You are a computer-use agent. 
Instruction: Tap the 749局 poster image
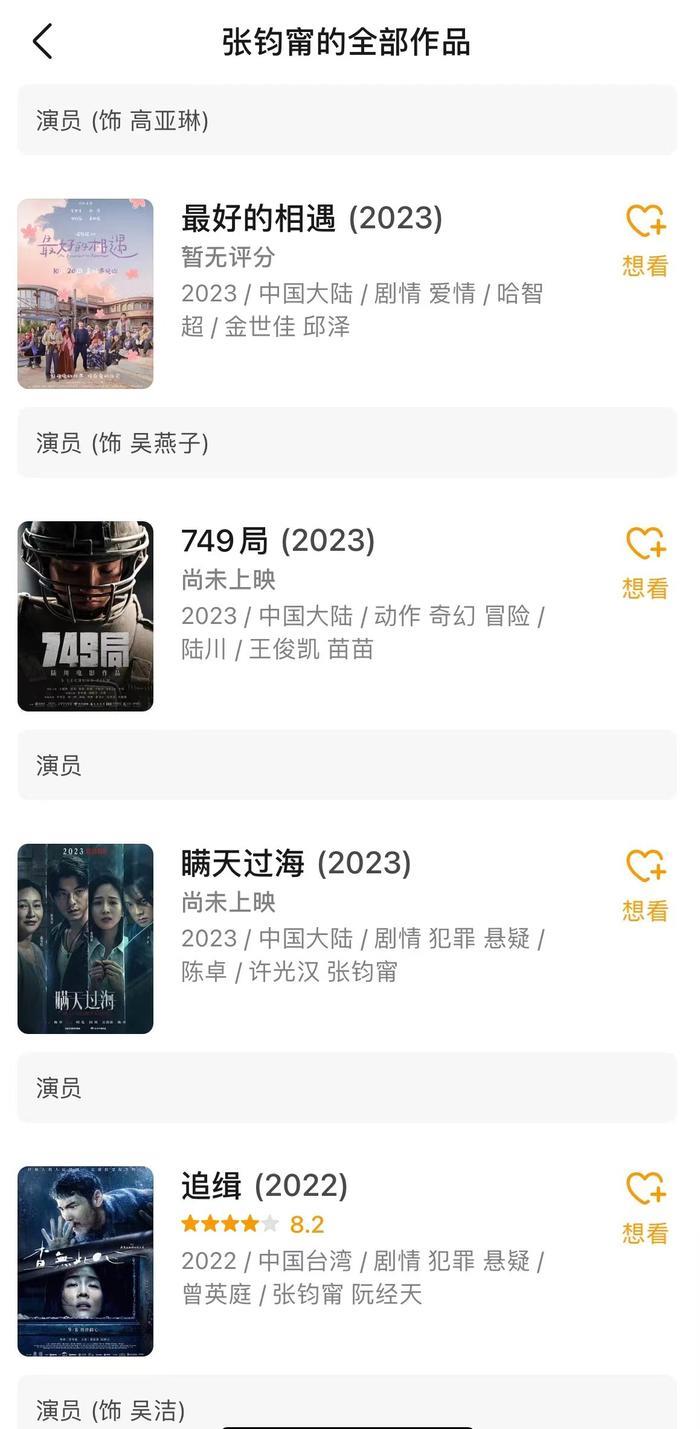point(85,616)
